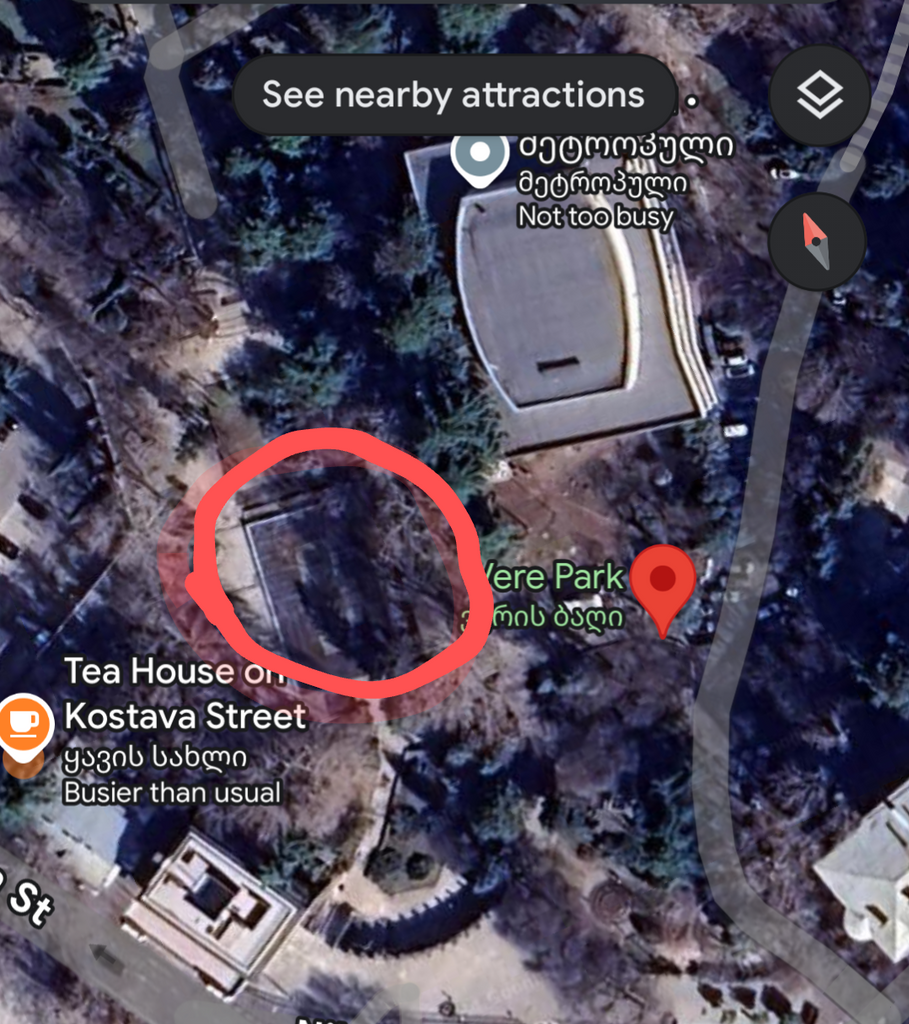Viewport: 909px width, 1024px height.
Task: Reset map orientation with the compass
Action: click(x=817, y=242)
